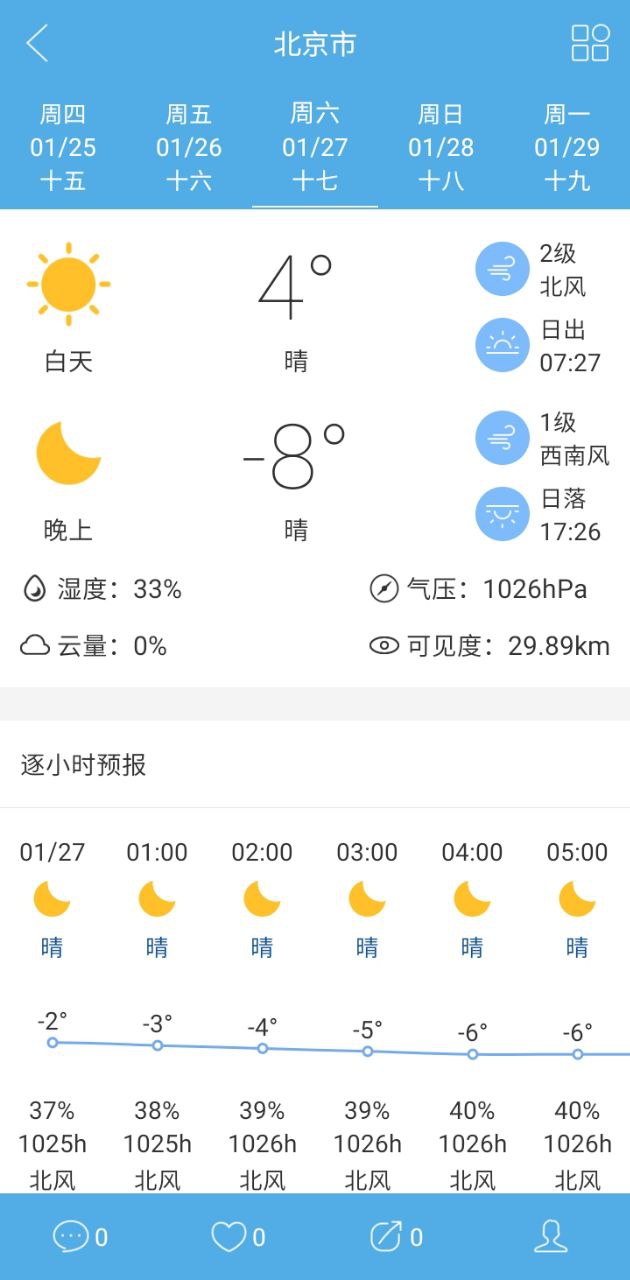630x1280 pixels.
Task: Go back using the top-left arrow
Action: pos(37,44)
